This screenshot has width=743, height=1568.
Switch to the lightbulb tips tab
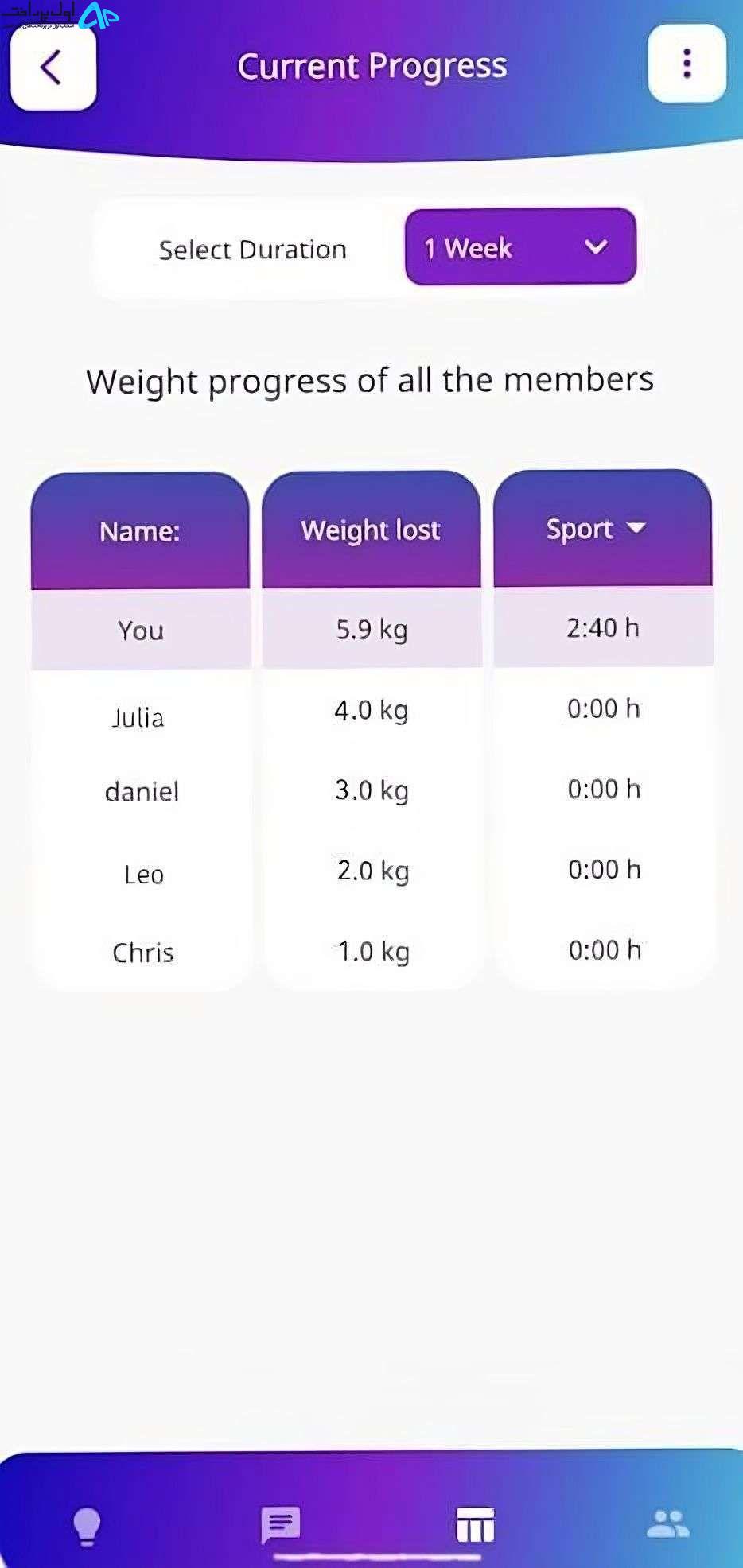(x=87, y=1525)
